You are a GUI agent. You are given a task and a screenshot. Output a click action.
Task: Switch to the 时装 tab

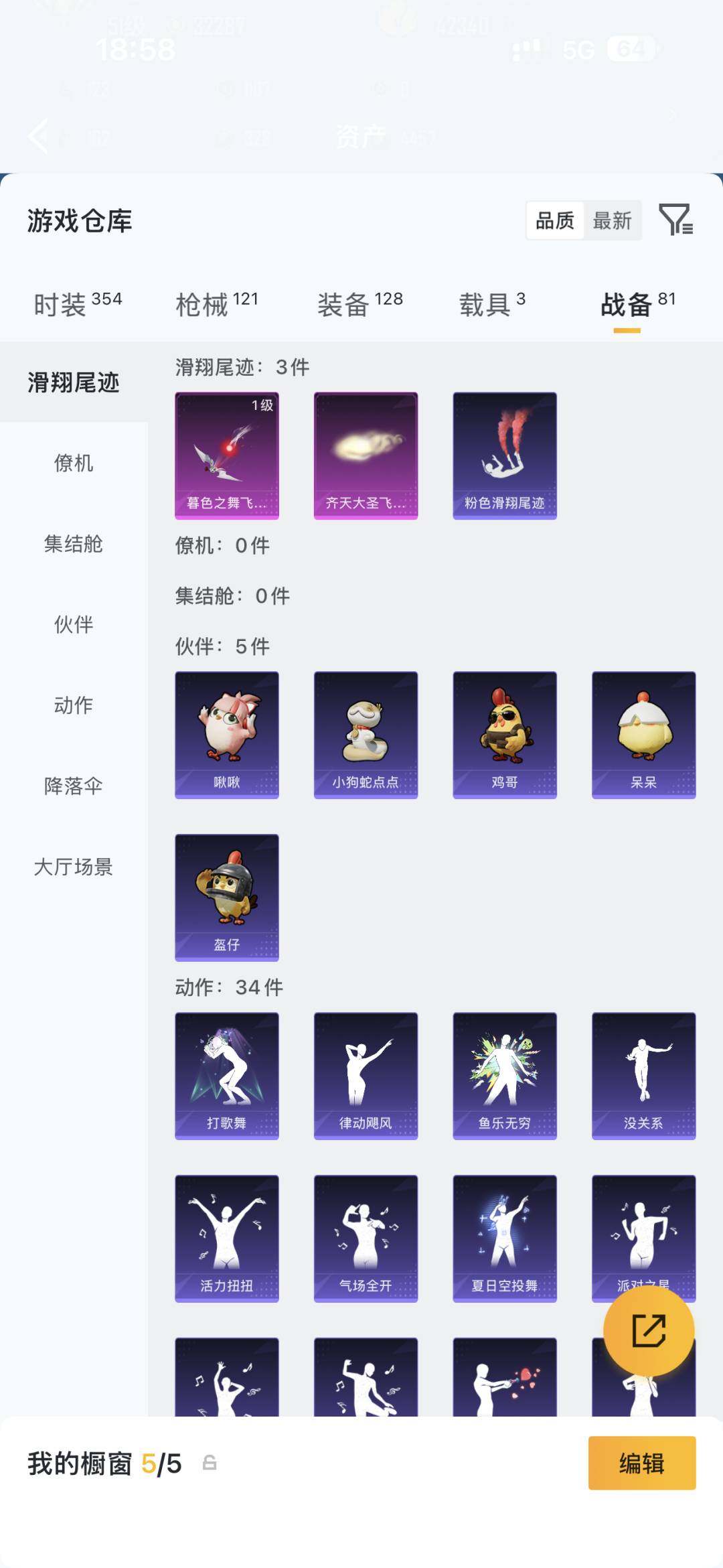60,303
